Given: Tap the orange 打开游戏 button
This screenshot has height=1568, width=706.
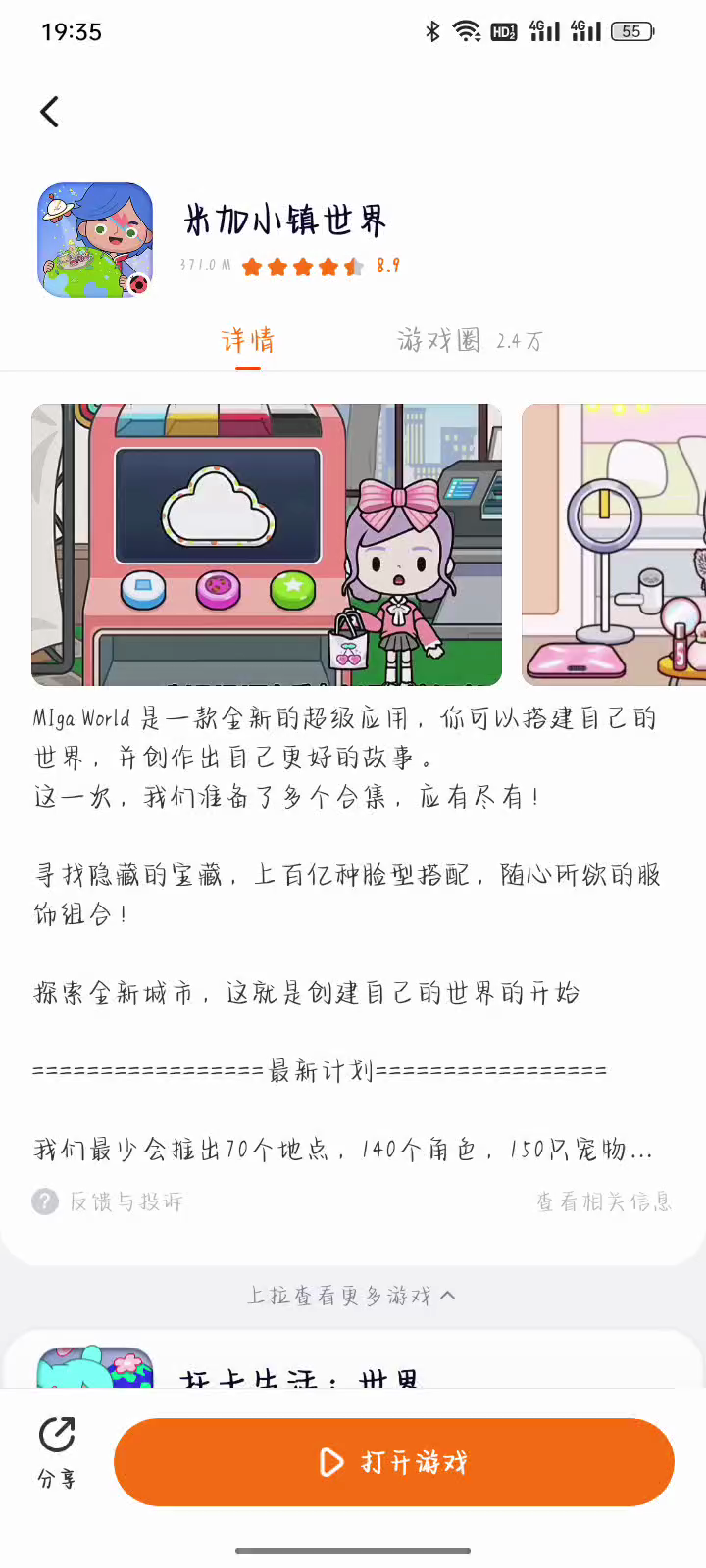Looking at the screenshot, I should pyautogui.click(x=394, y=1462).
